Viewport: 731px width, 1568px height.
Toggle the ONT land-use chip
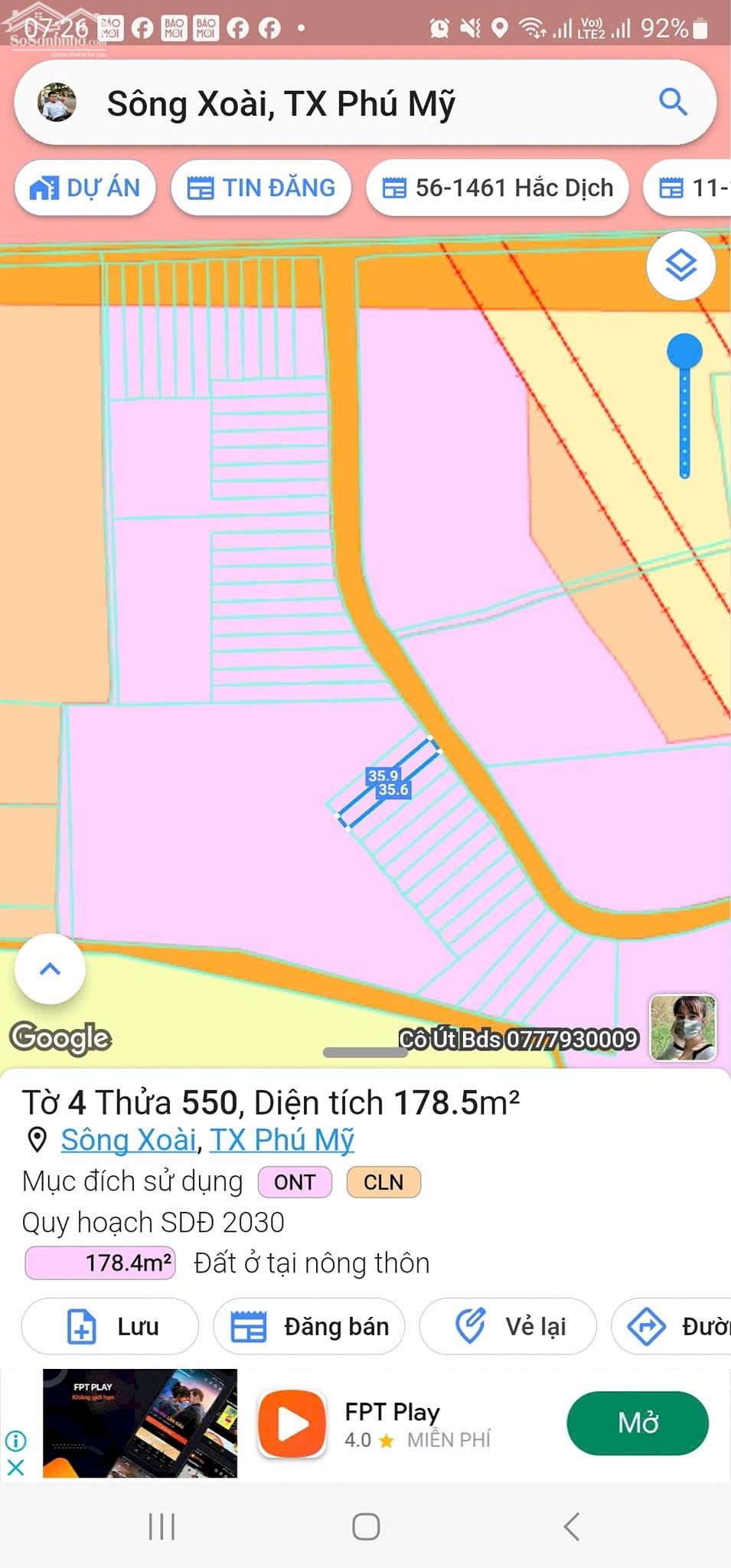(293, 1182)
